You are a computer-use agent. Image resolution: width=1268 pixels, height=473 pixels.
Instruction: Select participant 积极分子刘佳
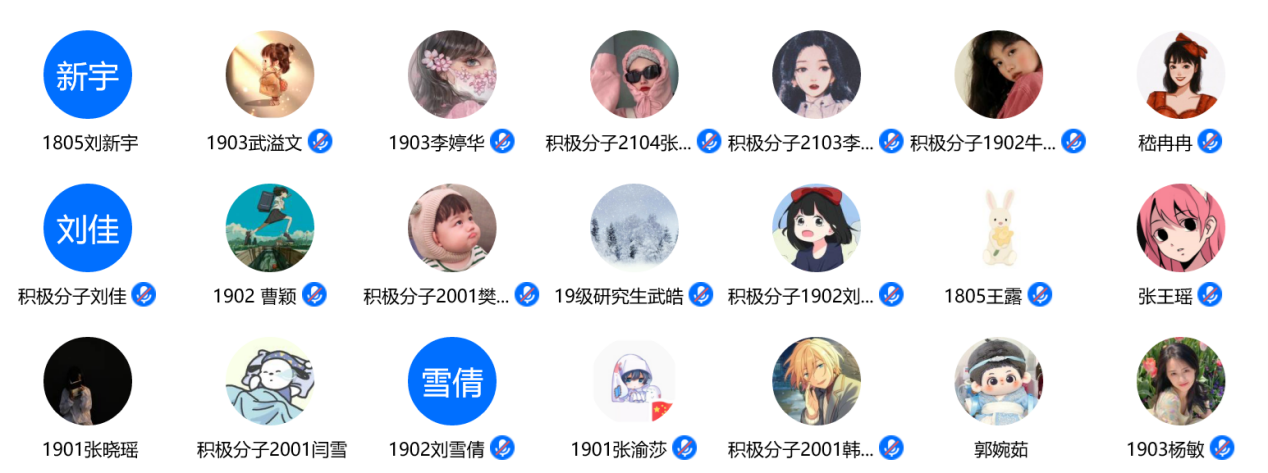[x=88, y=228]
